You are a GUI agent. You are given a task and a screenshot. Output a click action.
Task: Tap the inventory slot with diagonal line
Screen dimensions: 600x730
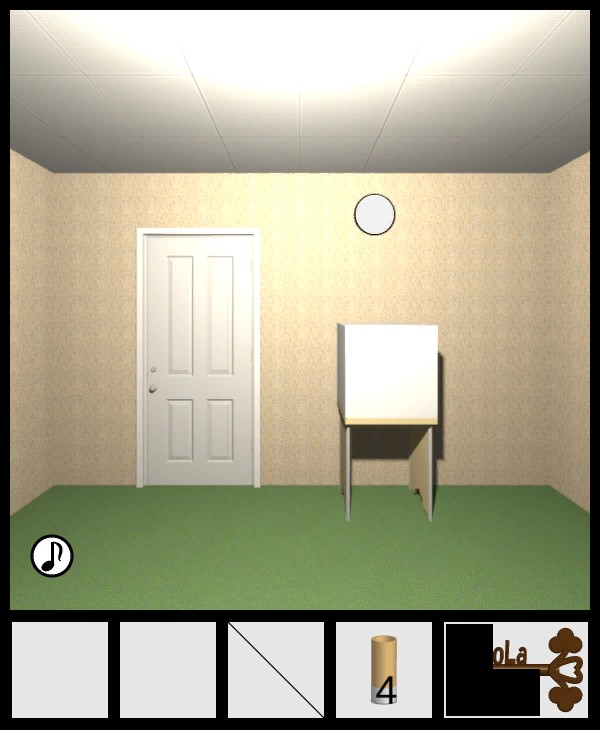pos(276,669)
